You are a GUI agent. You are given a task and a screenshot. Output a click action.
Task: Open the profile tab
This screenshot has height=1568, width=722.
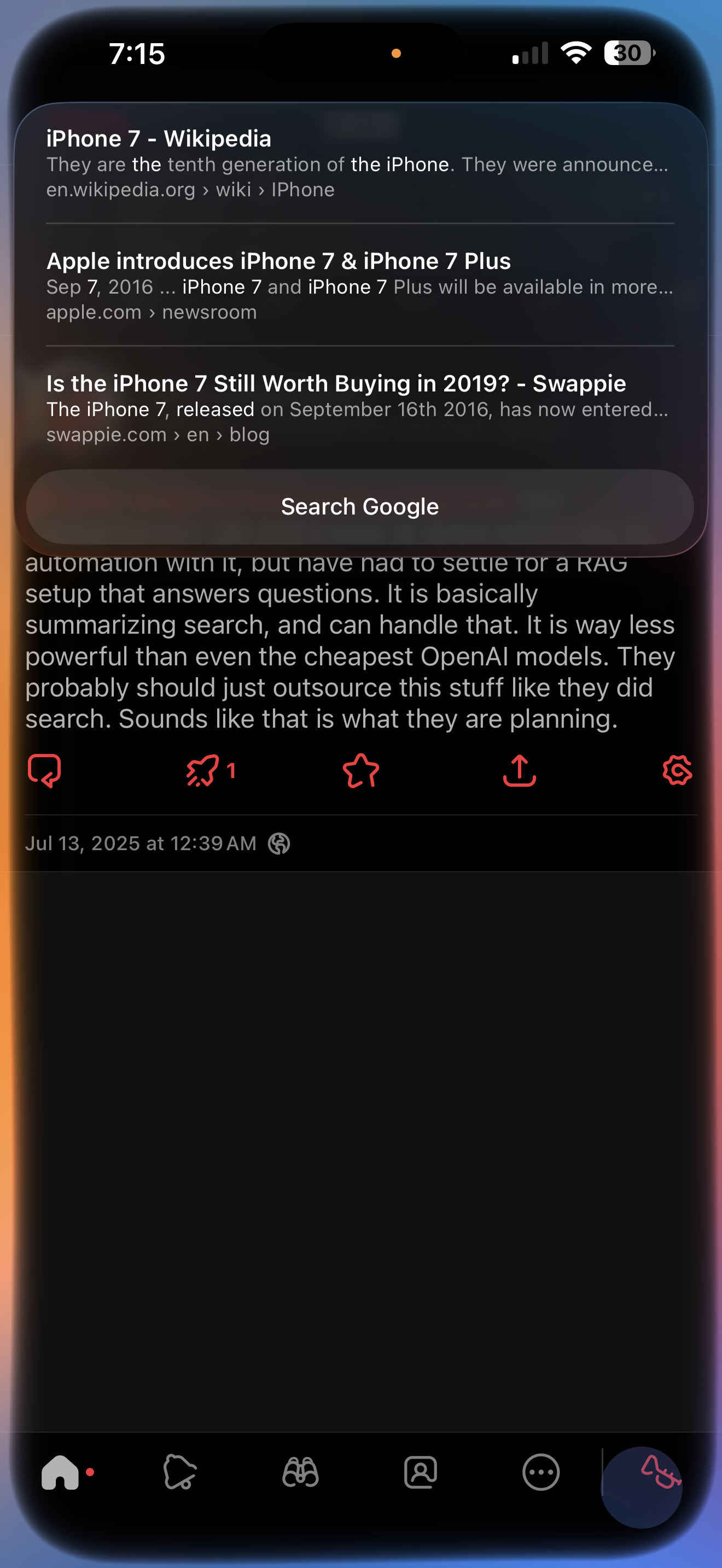421,1472
